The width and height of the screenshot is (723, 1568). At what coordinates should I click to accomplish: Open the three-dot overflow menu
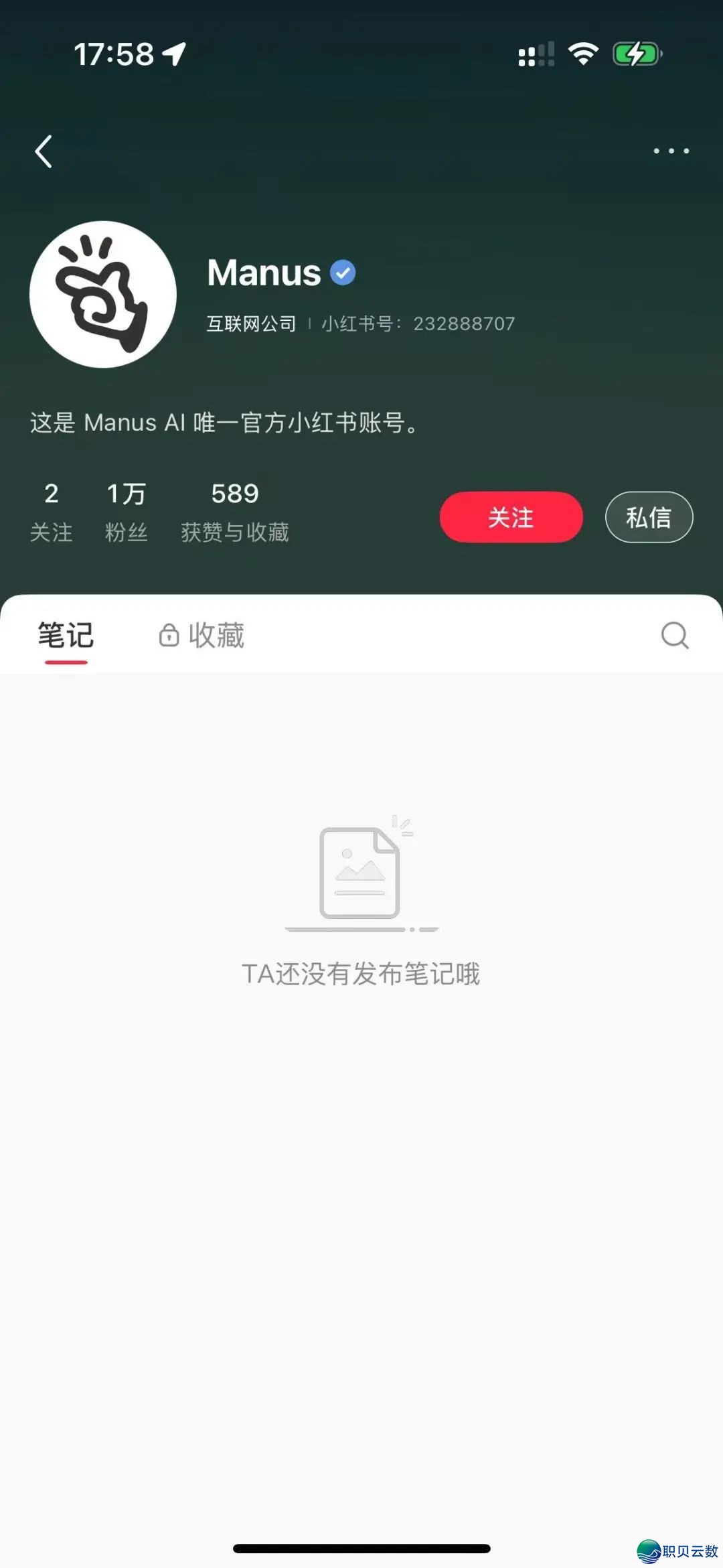pos(671,151)
